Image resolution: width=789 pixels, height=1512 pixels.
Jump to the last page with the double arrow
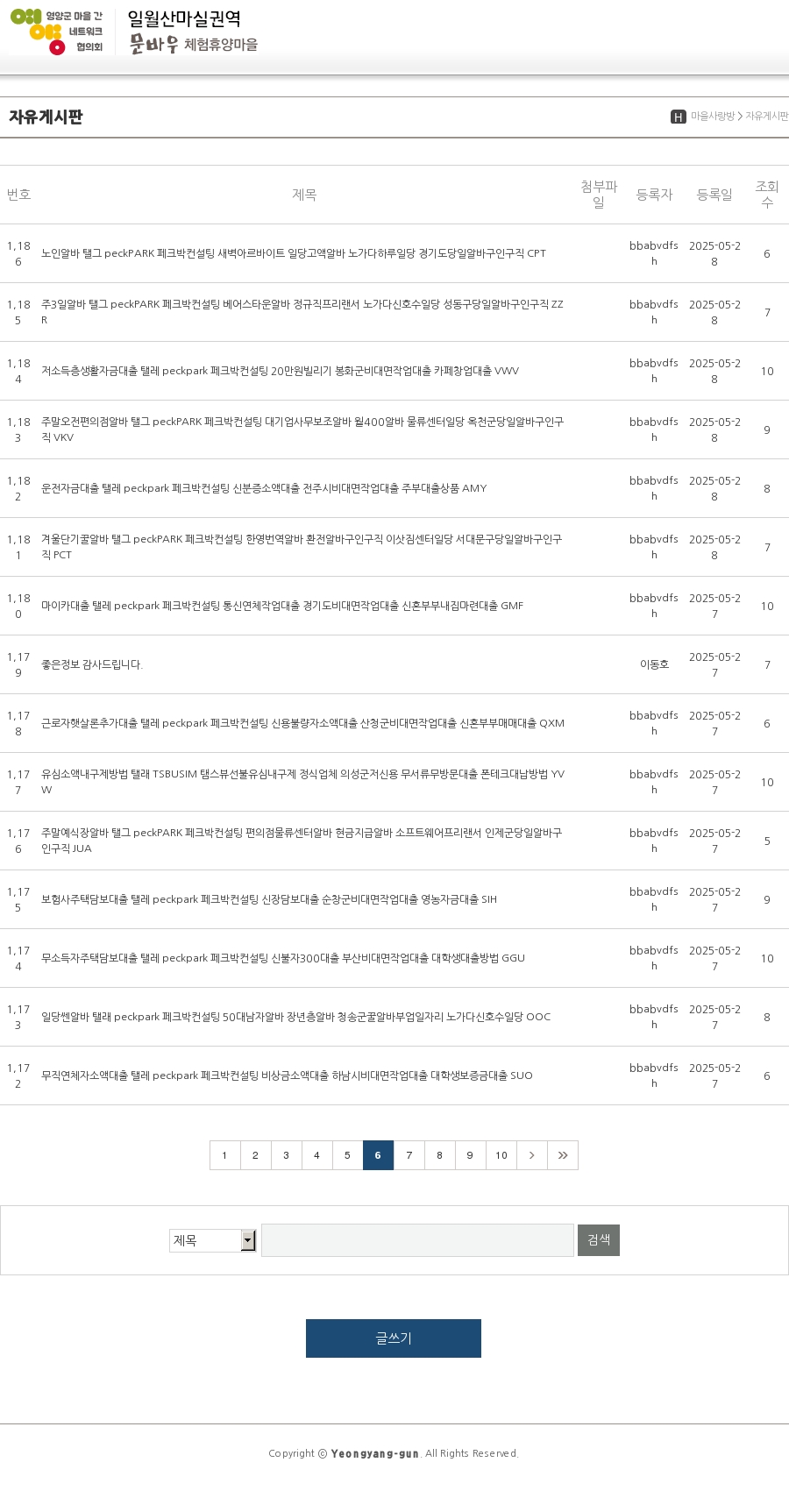563,1155
